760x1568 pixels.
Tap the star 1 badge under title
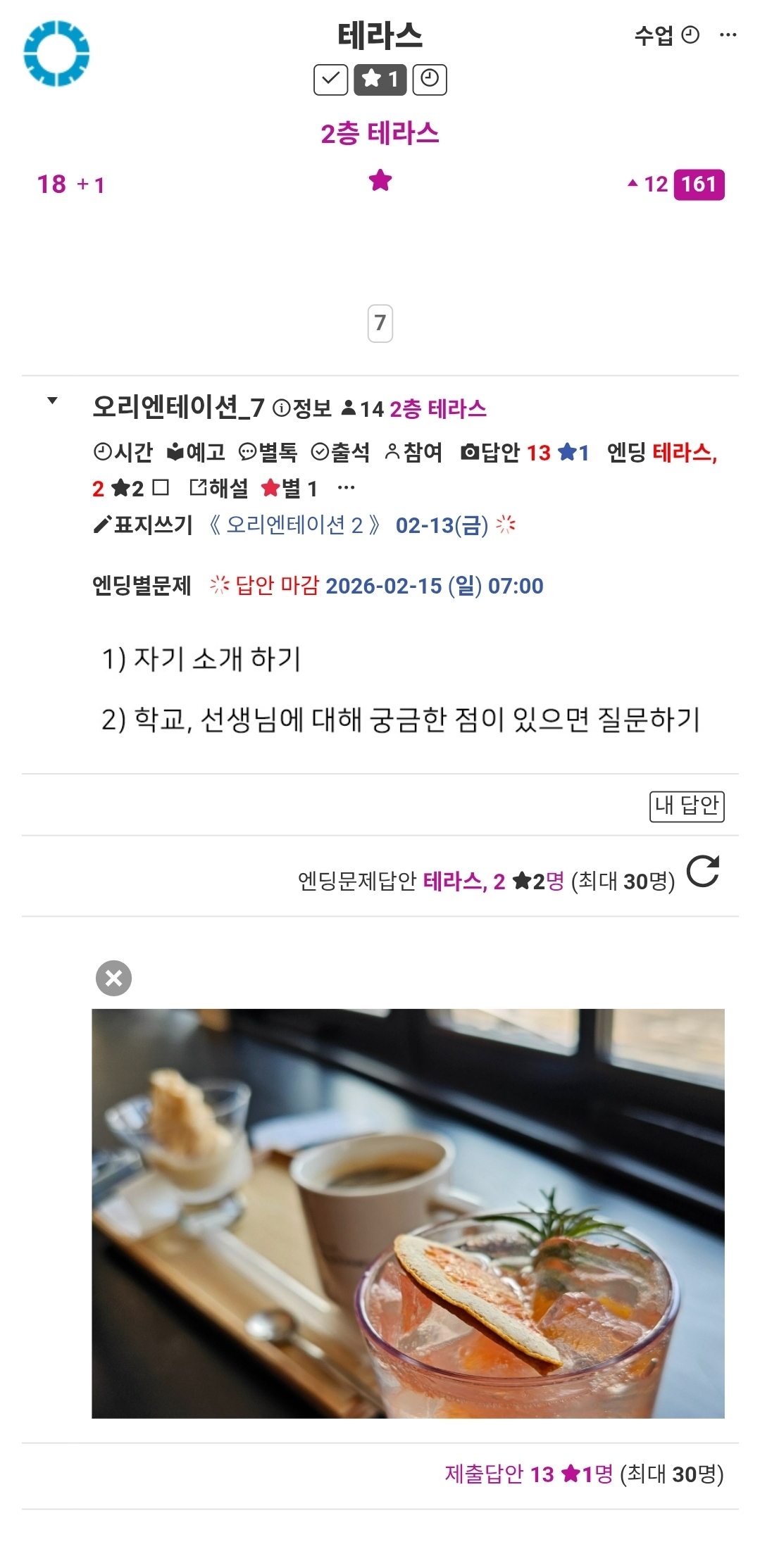(x=380, y=79)
